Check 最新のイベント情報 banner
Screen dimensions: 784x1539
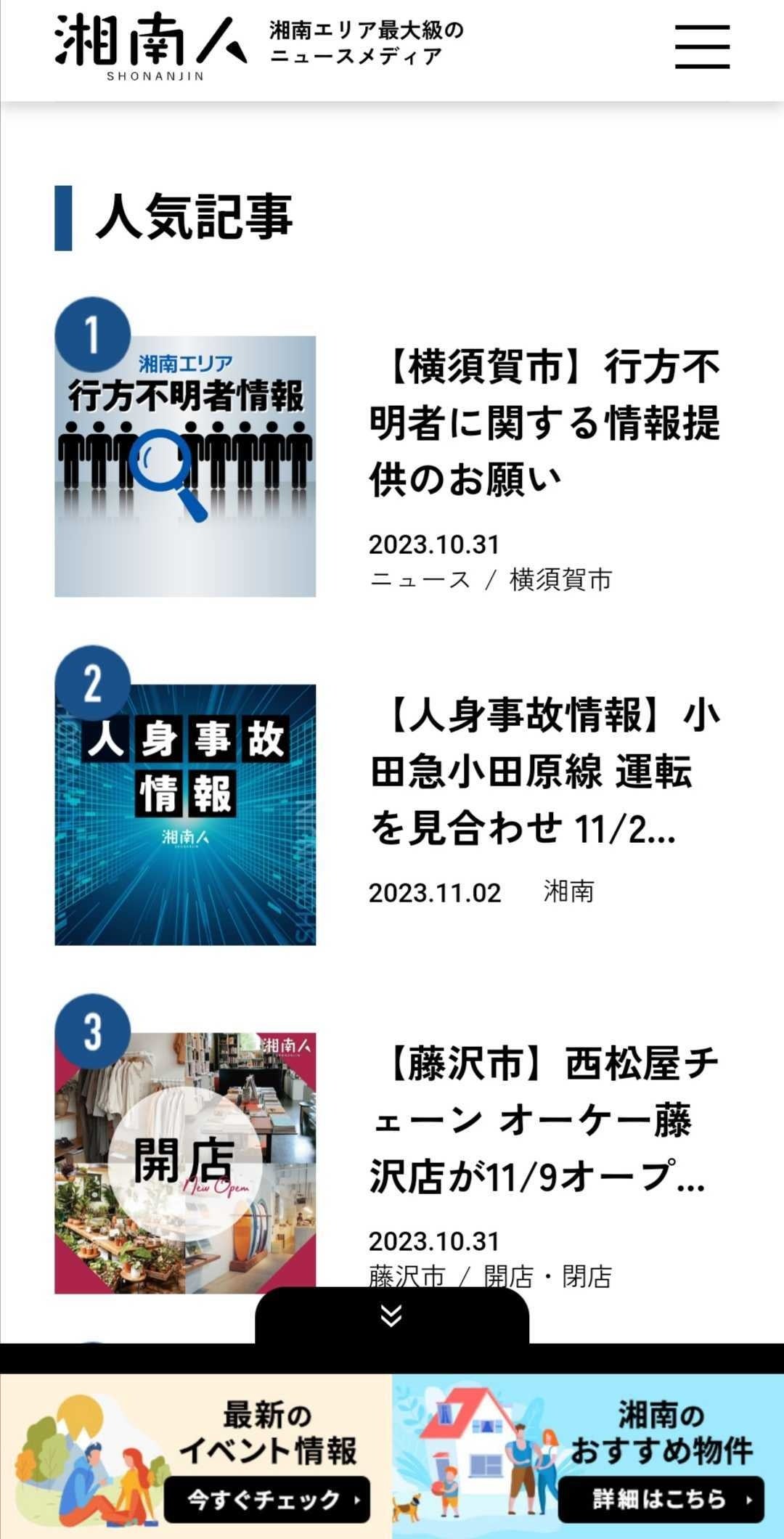(196, 1456)
